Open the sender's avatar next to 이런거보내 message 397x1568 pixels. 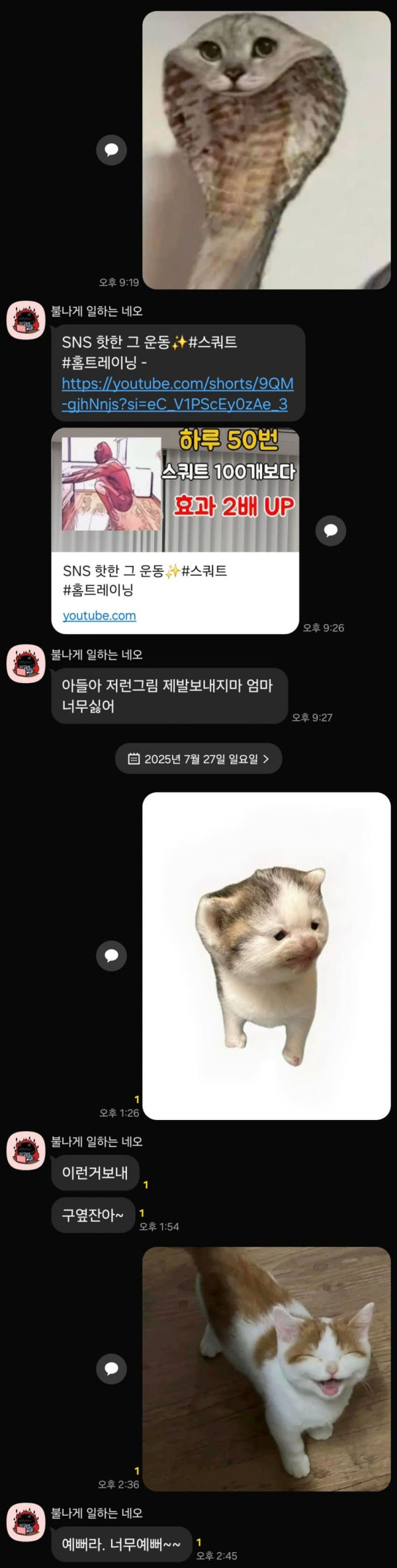25,1151
